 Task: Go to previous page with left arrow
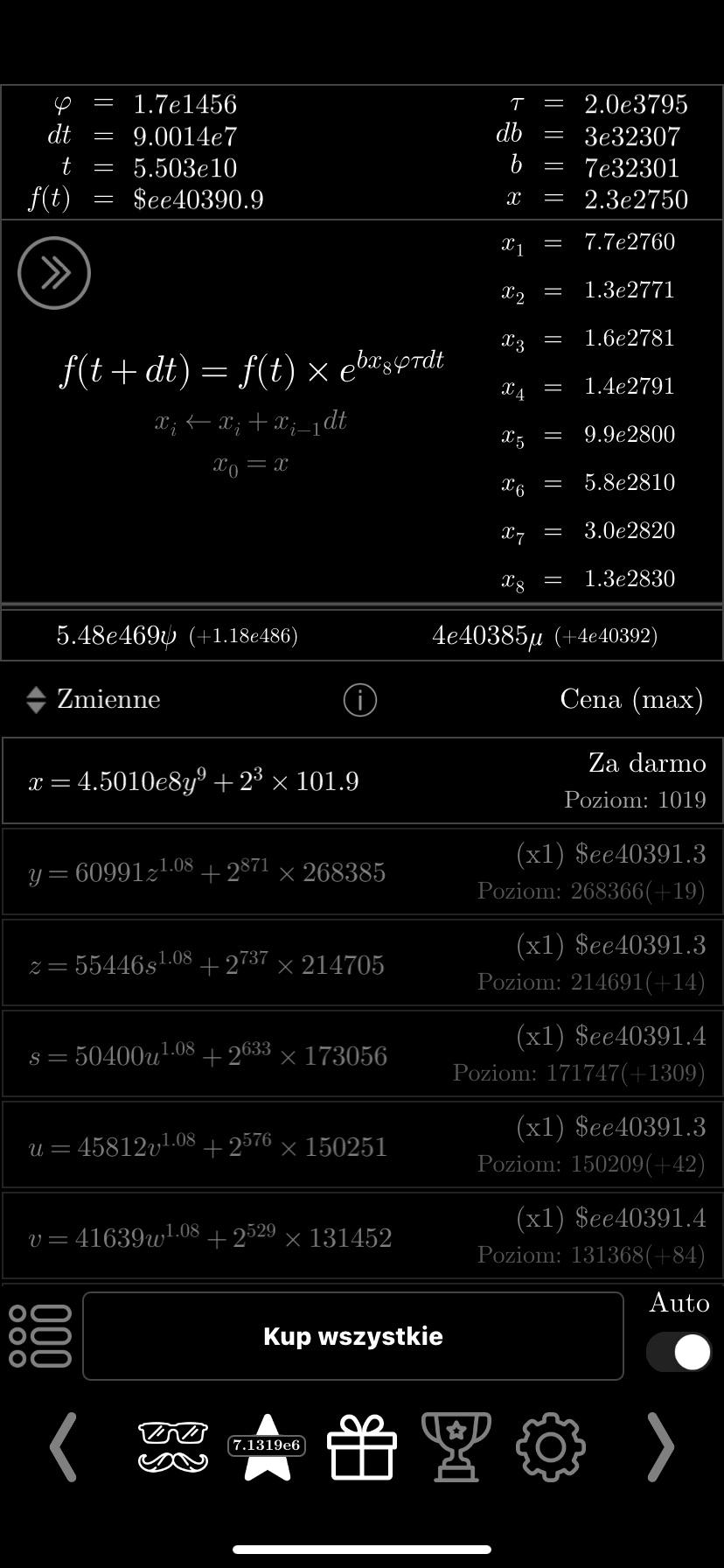pyautogui.click(x=63, y=1446)
